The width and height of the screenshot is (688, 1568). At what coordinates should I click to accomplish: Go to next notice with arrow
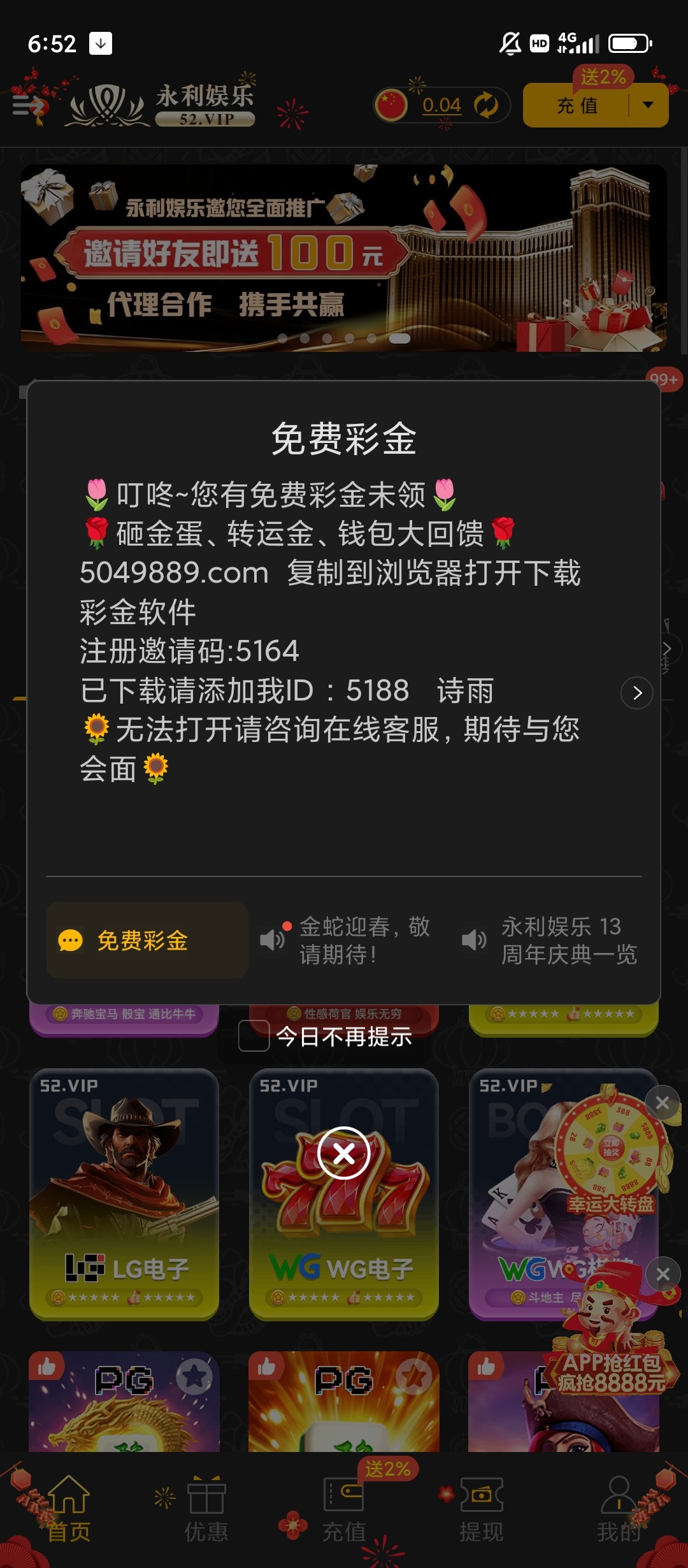tap(636, 693)
